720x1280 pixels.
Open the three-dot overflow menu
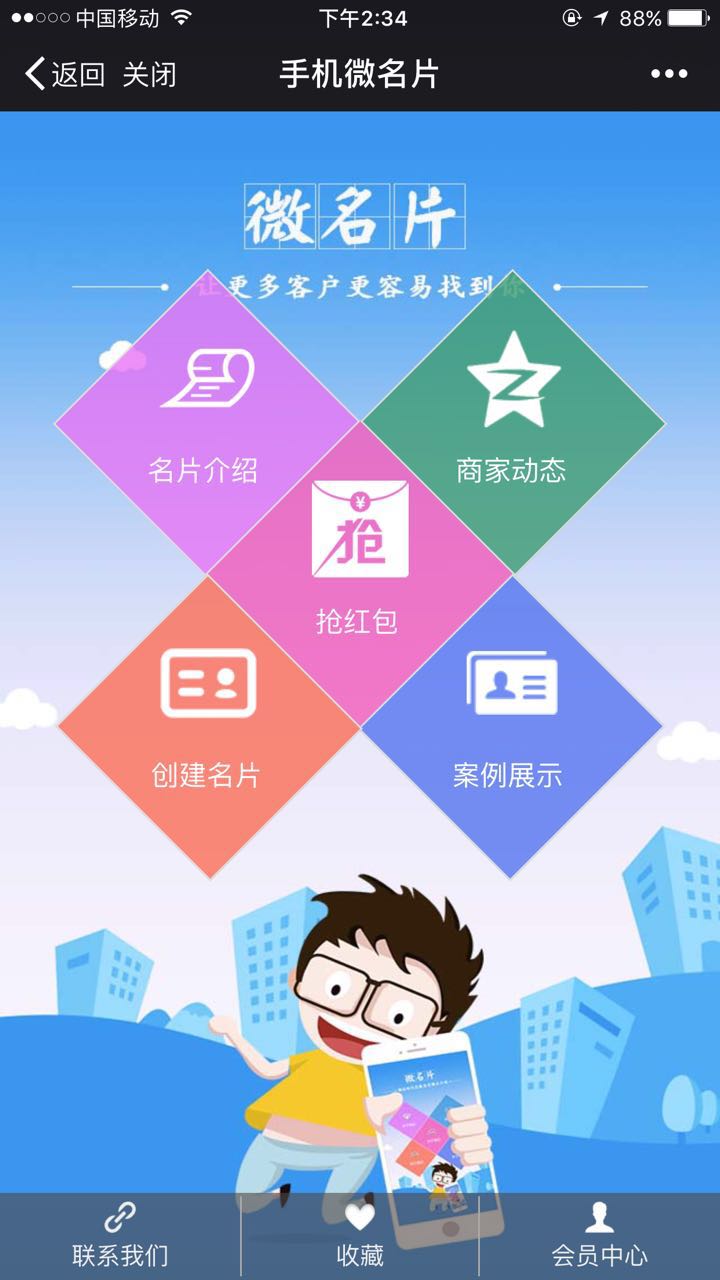[669, 74]
